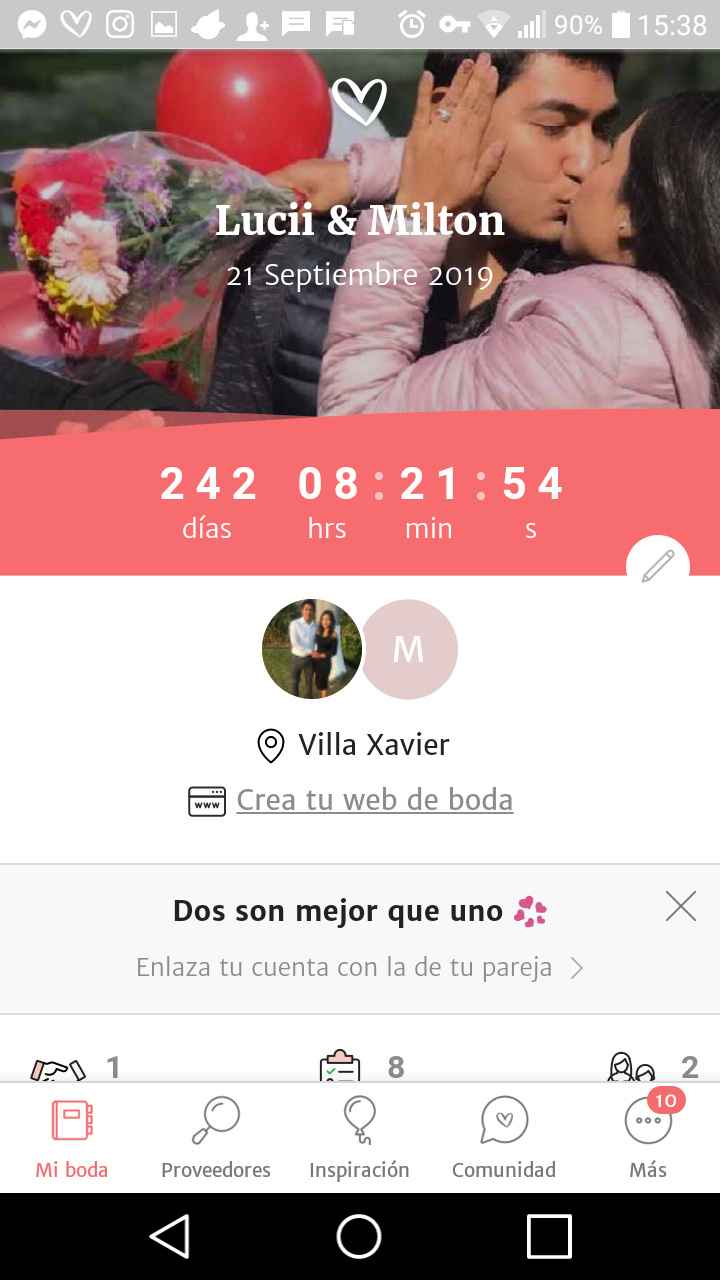
Task: Open the edit pencil icon on the countdown banner
Action: pyautogui.click(x=659, y=566)
